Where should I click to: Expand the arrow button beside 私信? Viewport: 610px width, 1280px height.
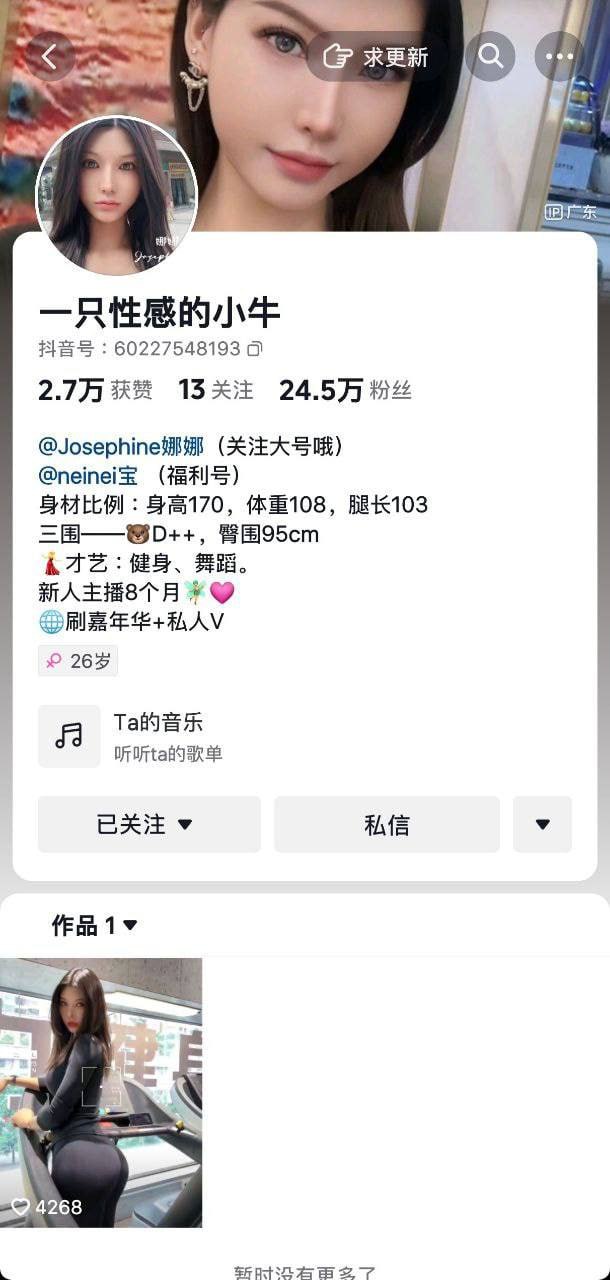(542, 825)
